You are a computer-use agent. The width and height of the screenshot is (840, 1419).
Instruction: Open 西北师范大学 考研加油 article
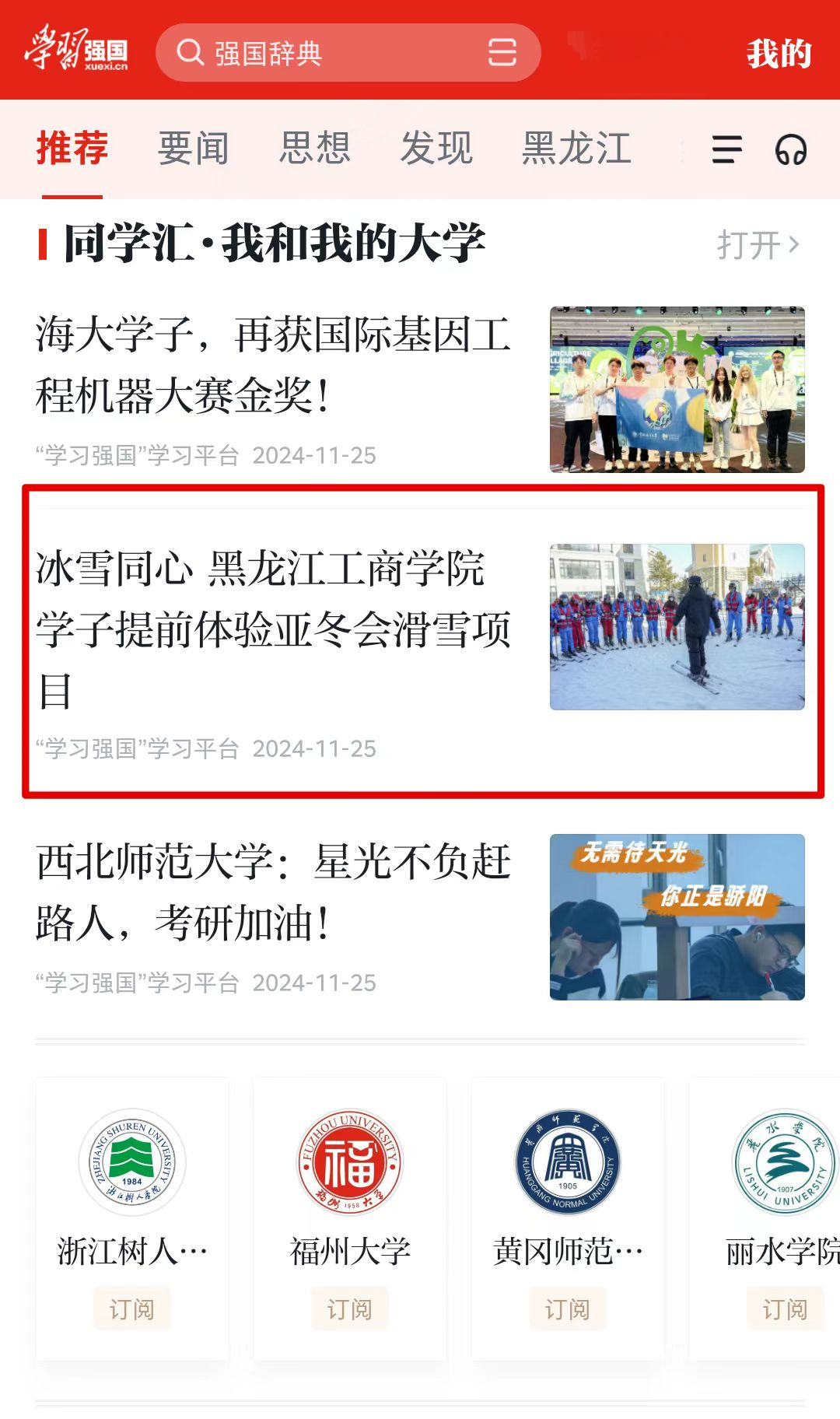click(x=272, y=893)
